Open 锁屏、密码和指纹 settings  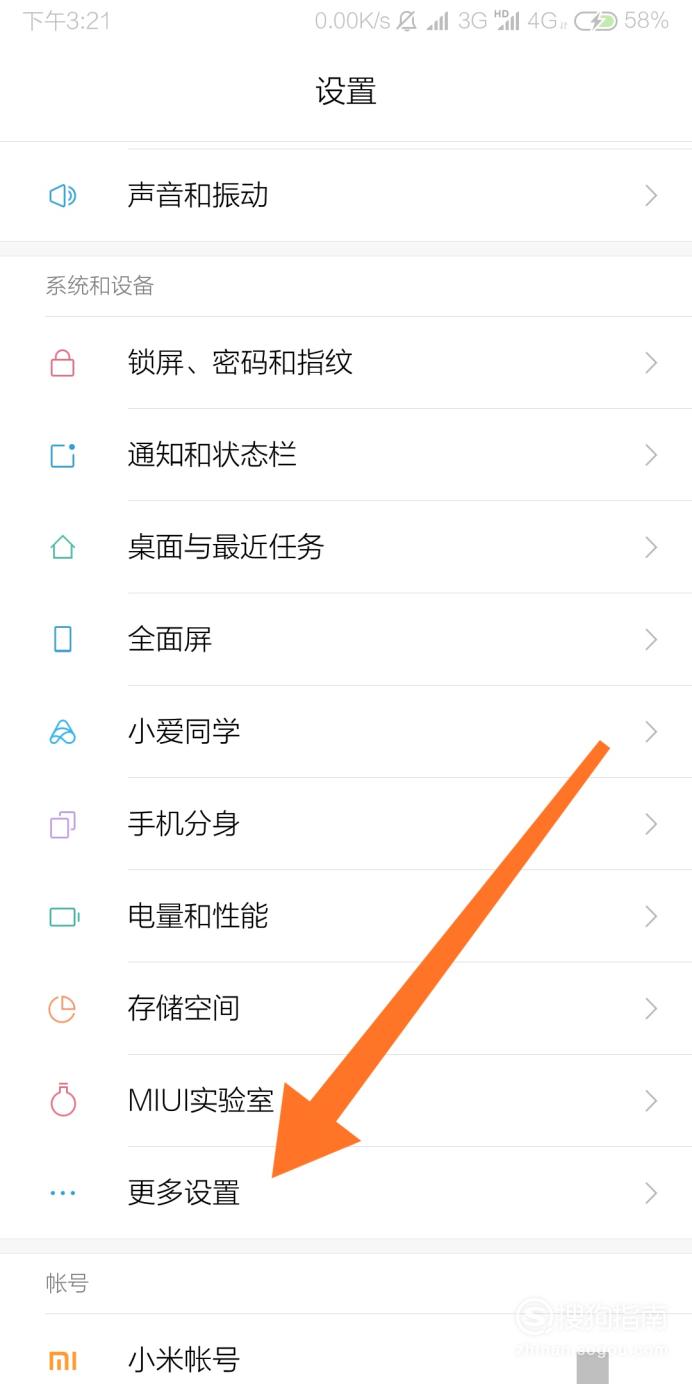[x=346, y=363]
